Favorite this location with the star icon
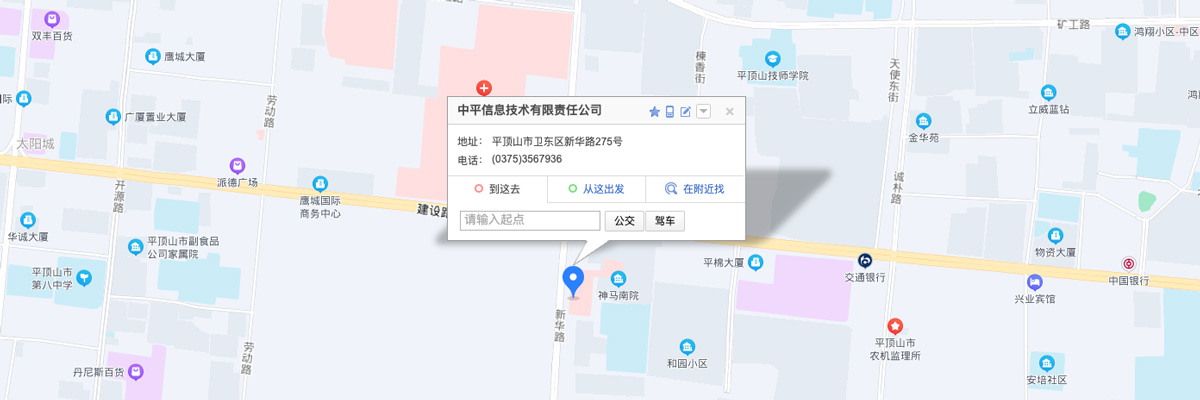The image size is (1200, 400). 655,112
